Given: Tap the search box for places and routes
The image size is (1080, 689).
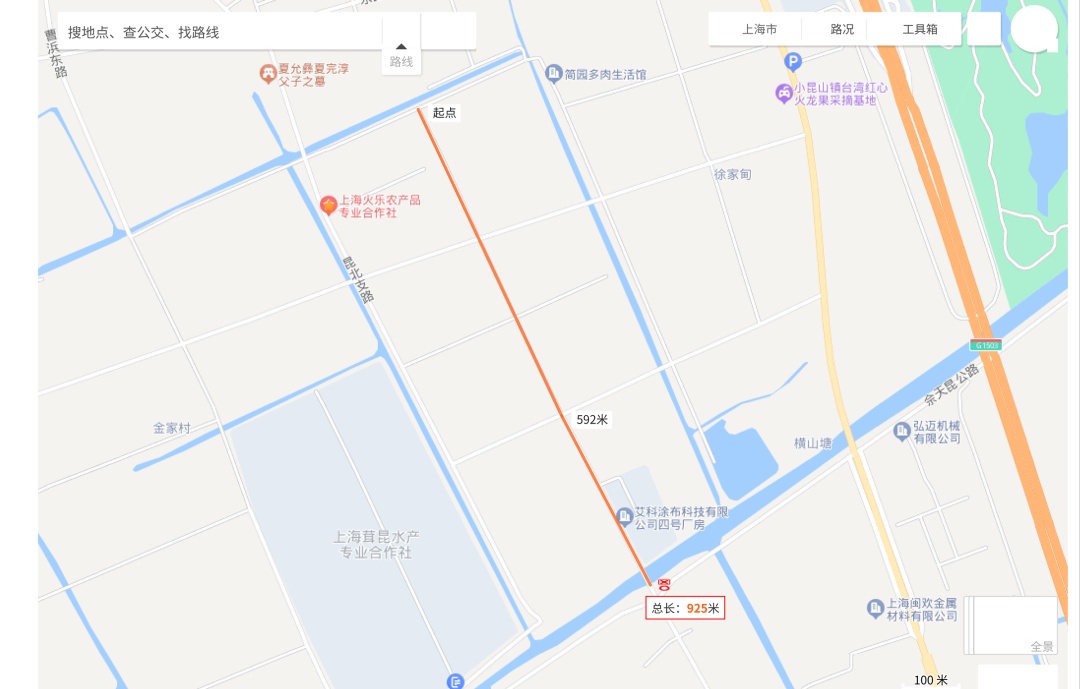Looking at the screenshot, I should coord(220,32).
